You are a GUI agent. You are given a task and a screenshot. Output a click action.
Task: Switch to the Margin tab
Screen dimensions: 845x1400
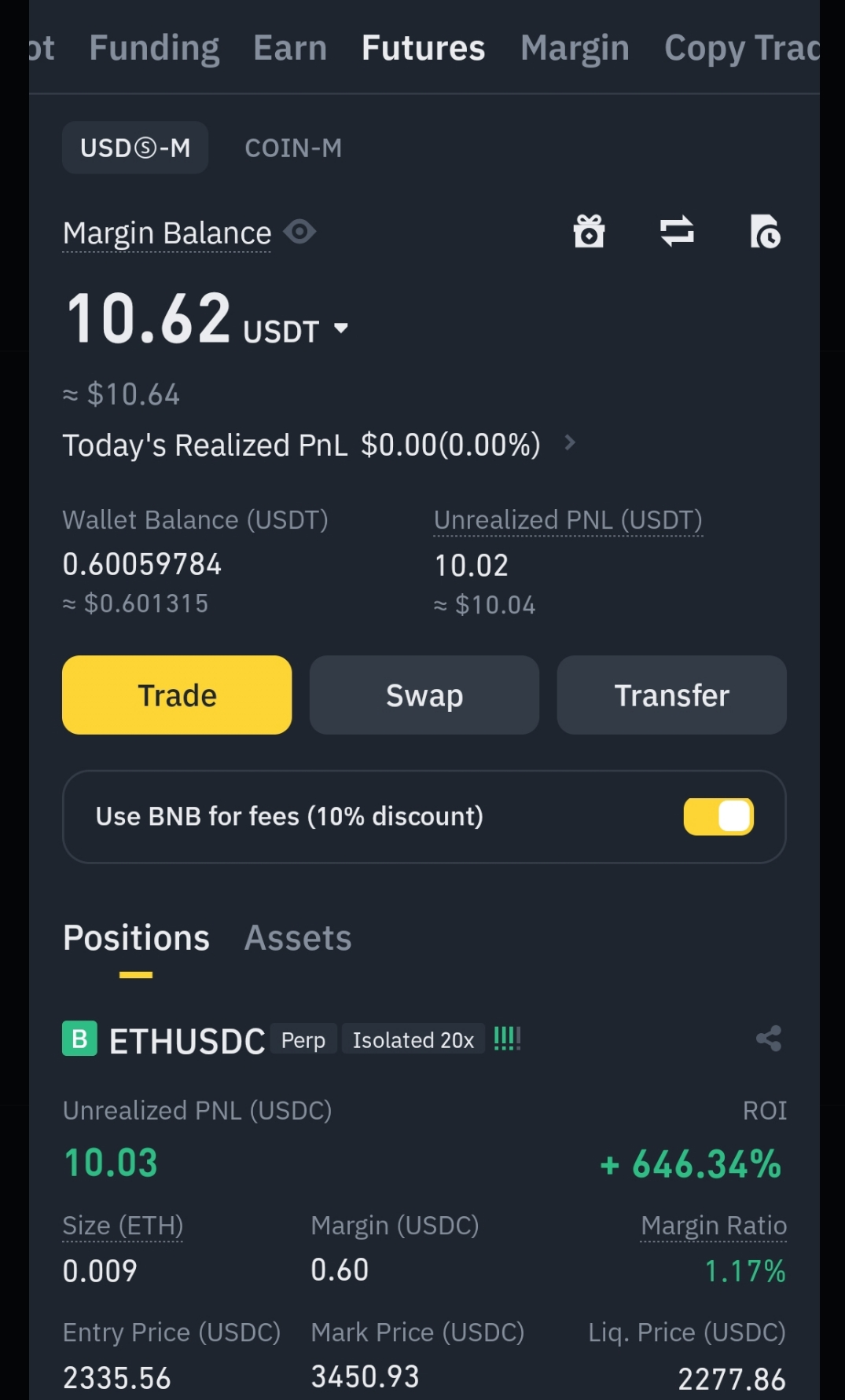click(x=575, y=48)
